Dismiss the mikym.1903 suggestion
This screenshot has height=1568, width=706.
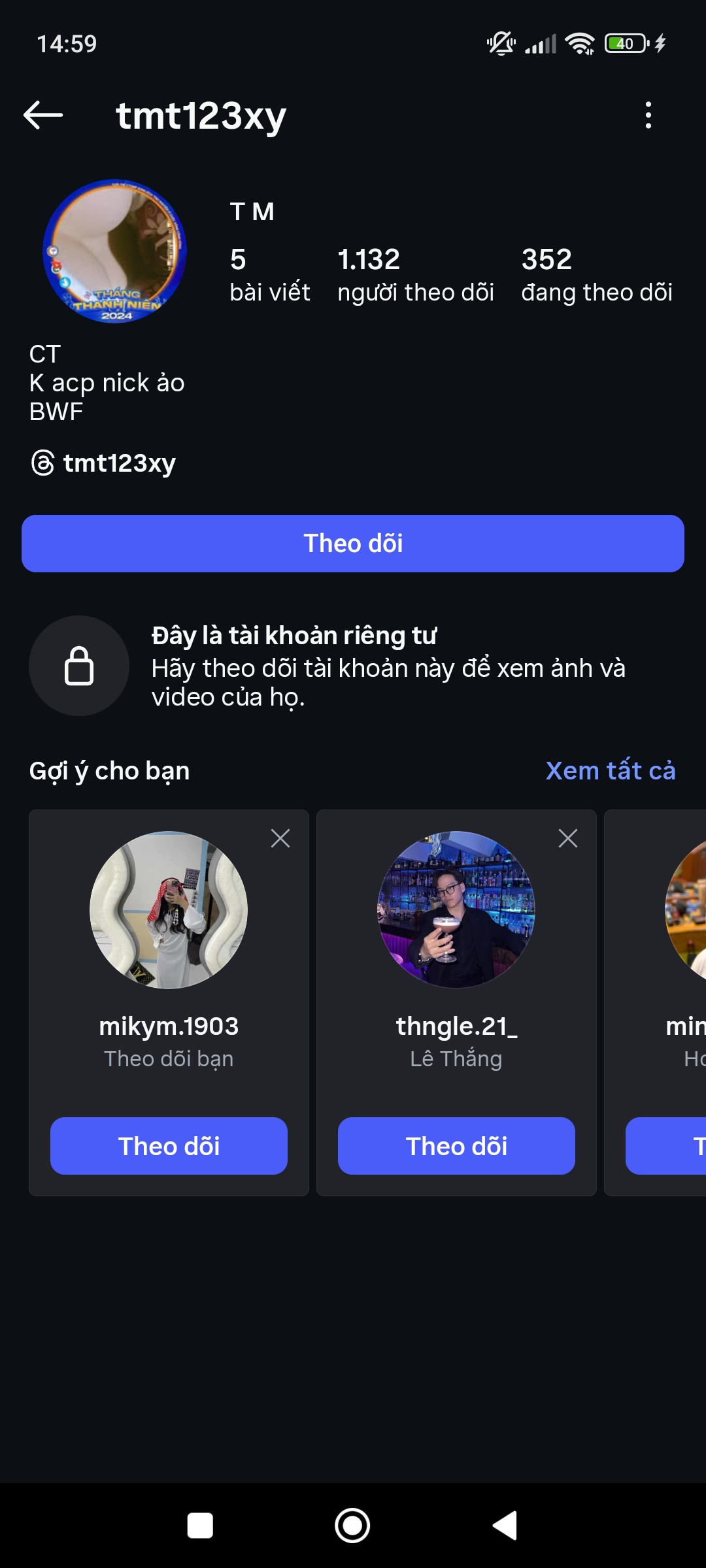tap(280, 838)
